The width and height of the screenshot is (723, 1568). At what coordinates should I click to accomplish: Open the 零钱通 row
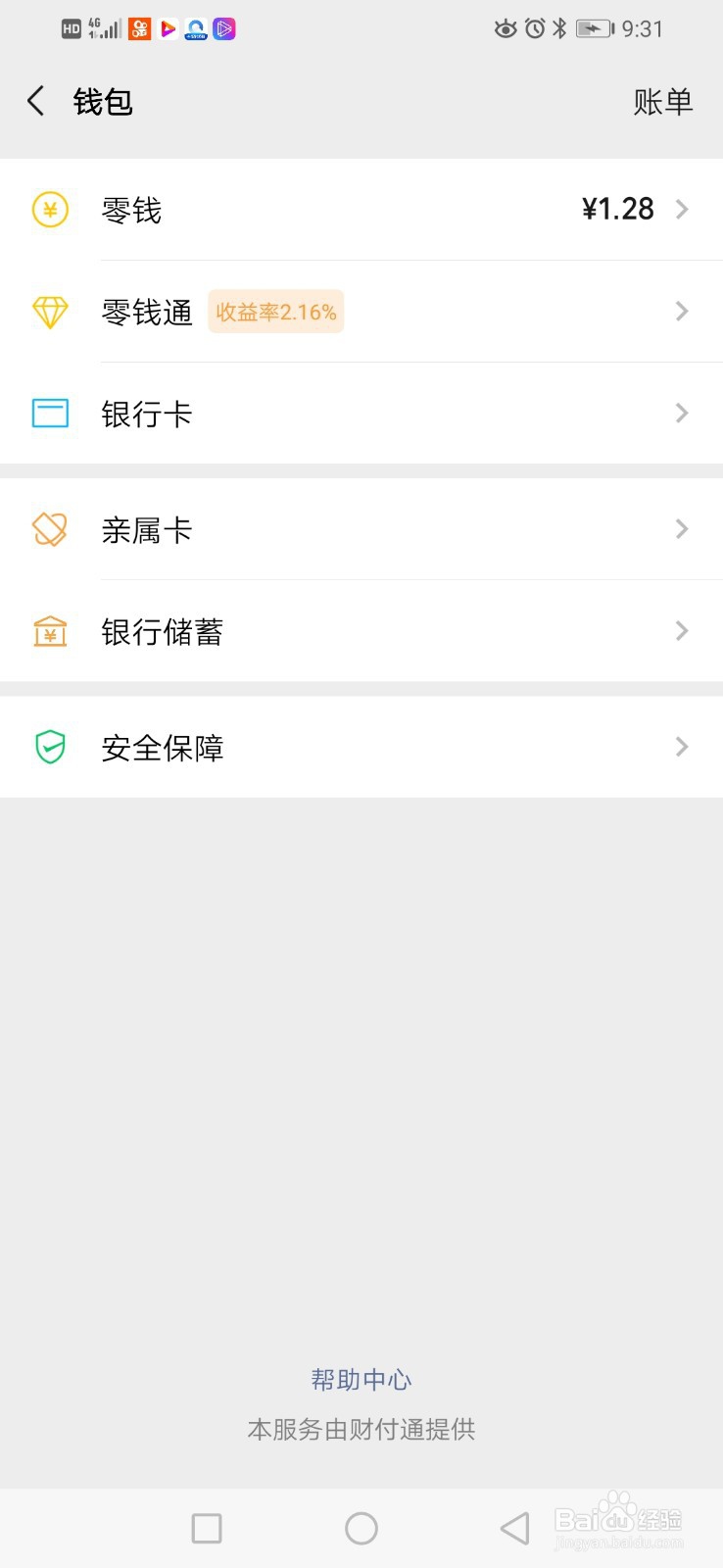361,312
